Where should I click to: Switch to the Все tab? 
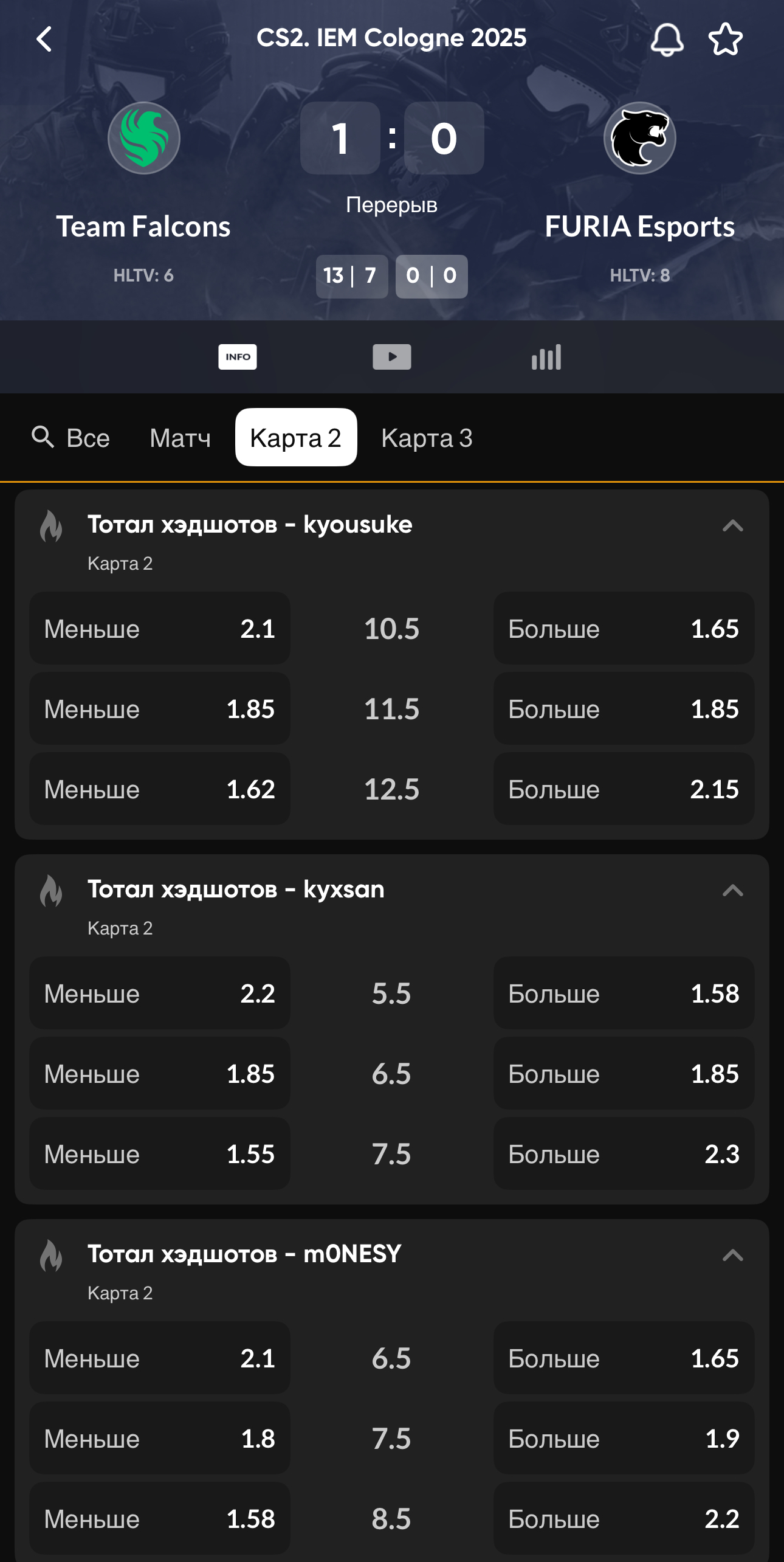[71, 438]
